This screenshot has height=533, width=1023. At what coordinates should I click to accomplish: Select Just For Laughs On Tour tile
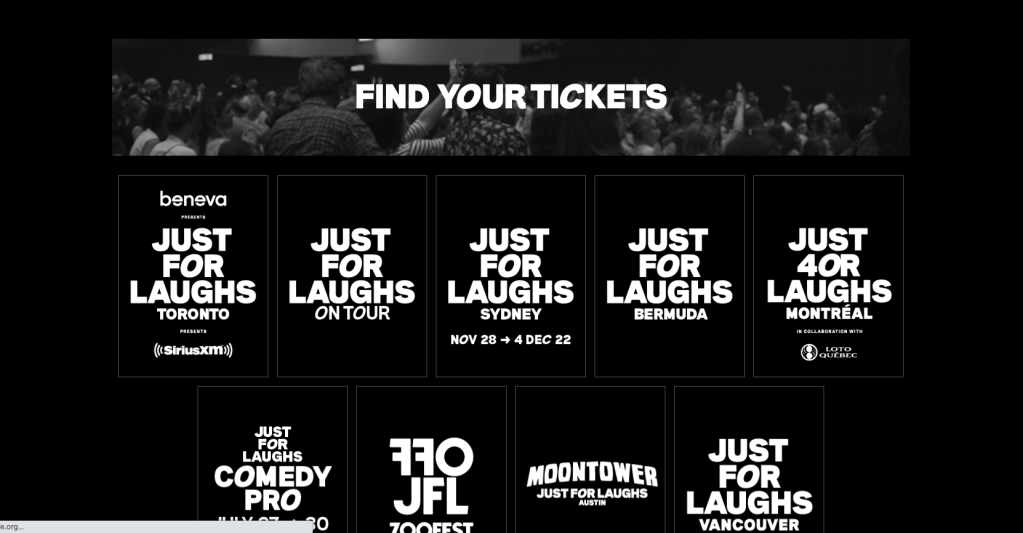352,276
